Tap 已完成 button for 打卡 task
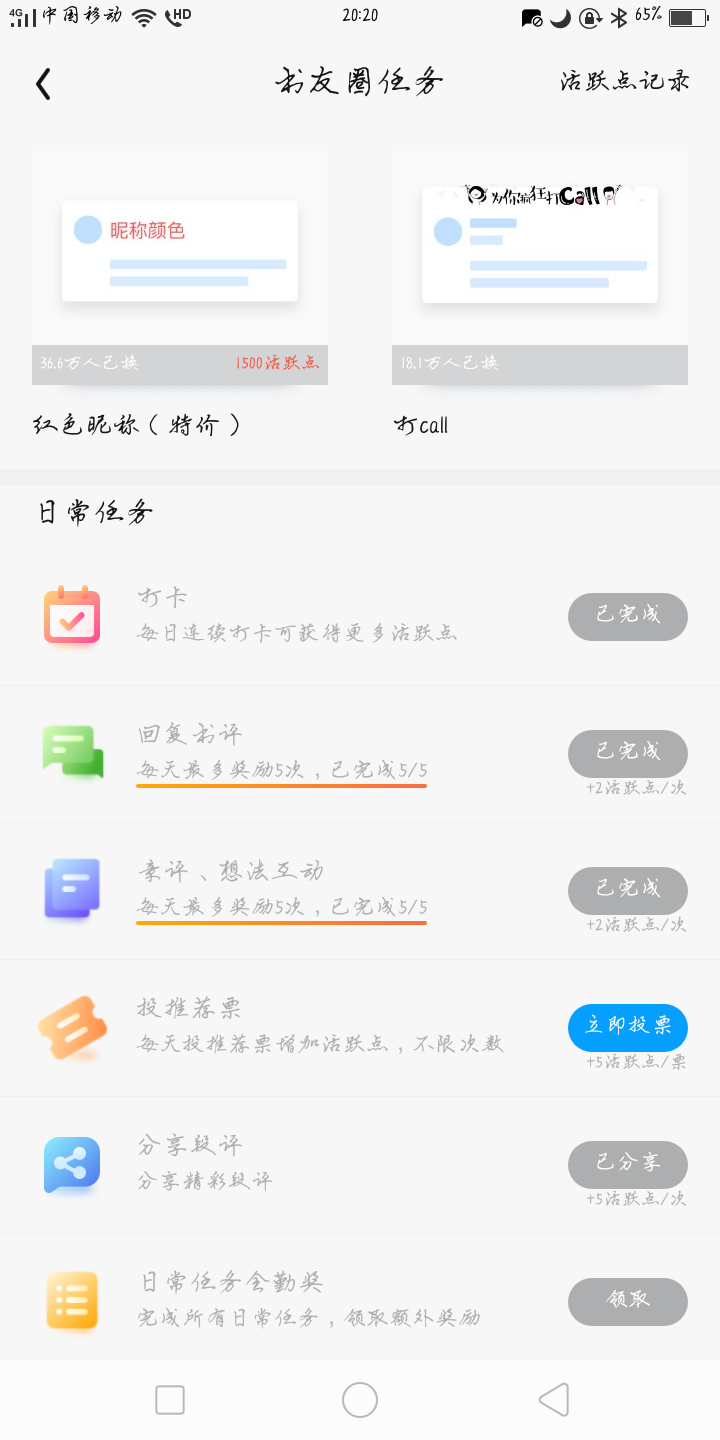 627,616
